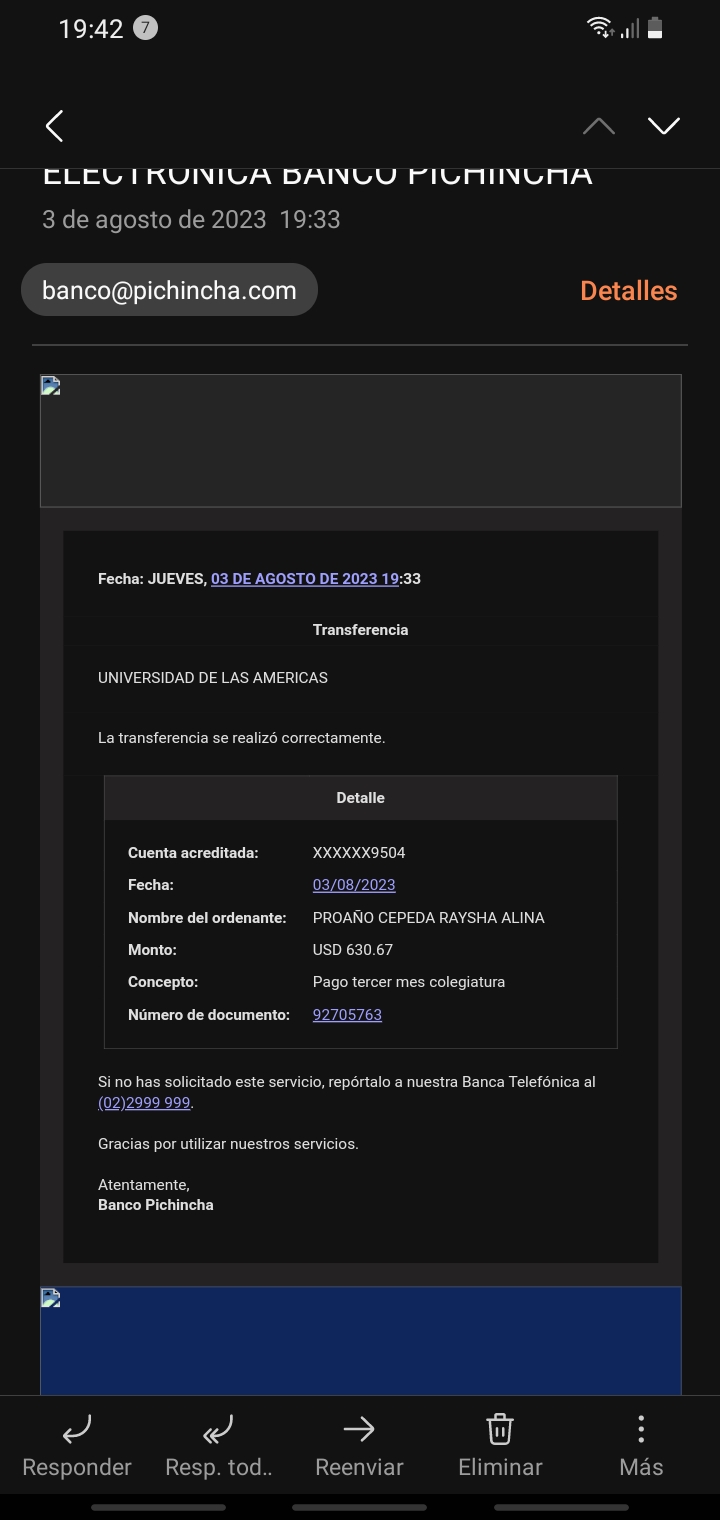Forward this email with Reenviar
The width and height of the screenshot is (720, 1520).
click(359, 1446)
